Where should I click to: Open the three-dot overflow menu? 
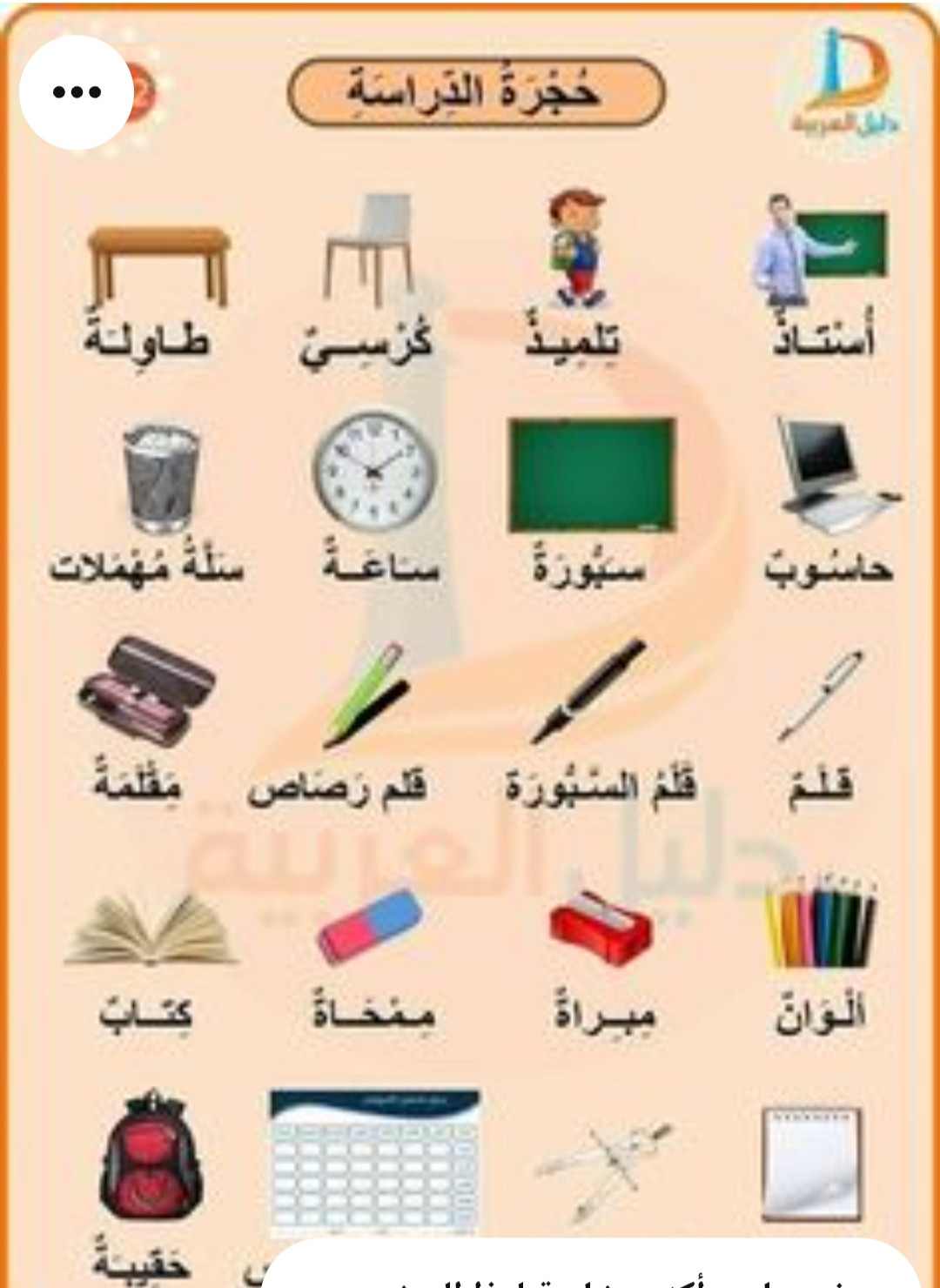click(x=77, y=91)
